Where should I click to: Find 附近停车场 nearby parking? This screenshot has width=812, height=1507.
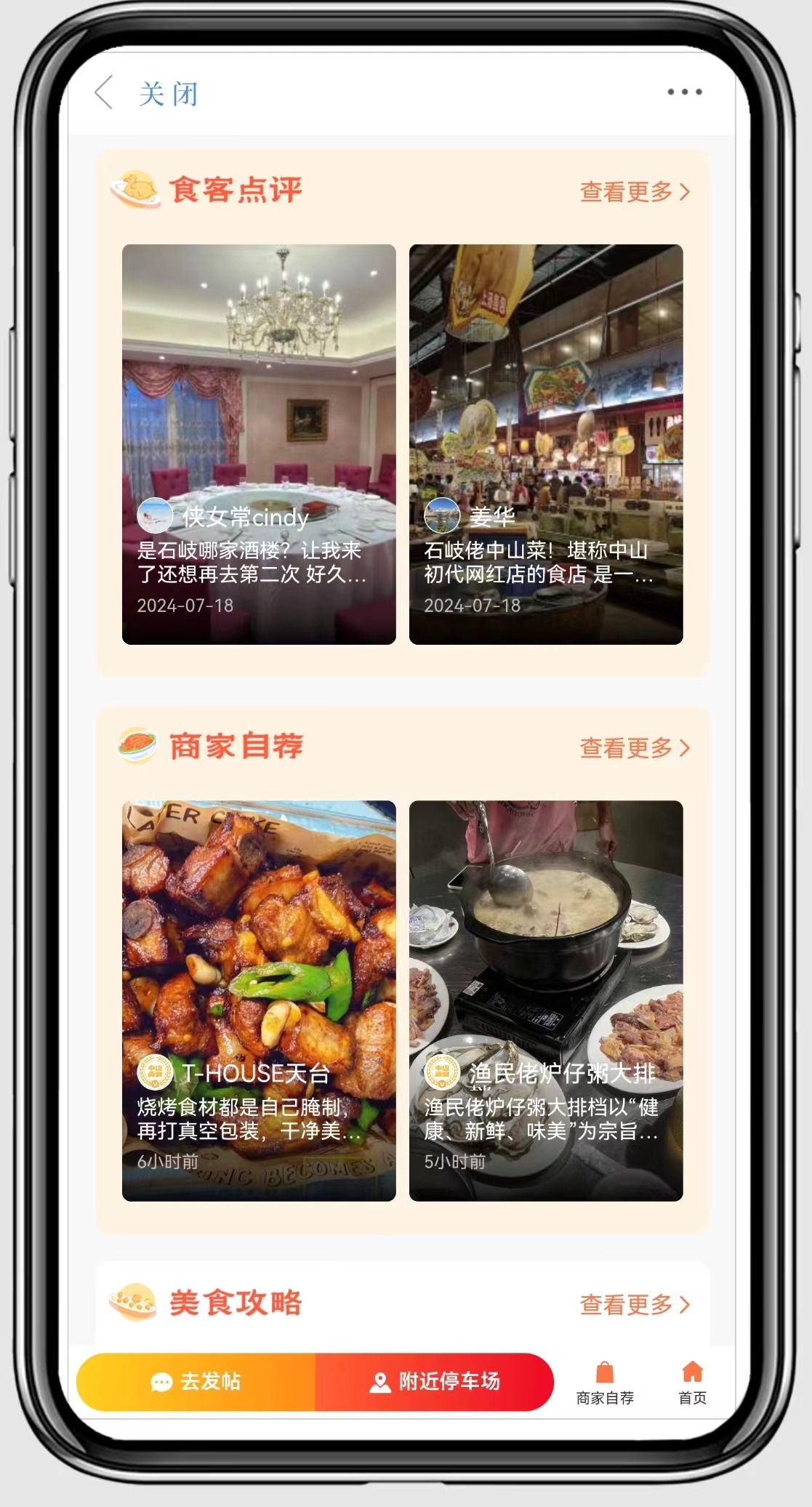pyautogui.click(x=435, y=1381)
